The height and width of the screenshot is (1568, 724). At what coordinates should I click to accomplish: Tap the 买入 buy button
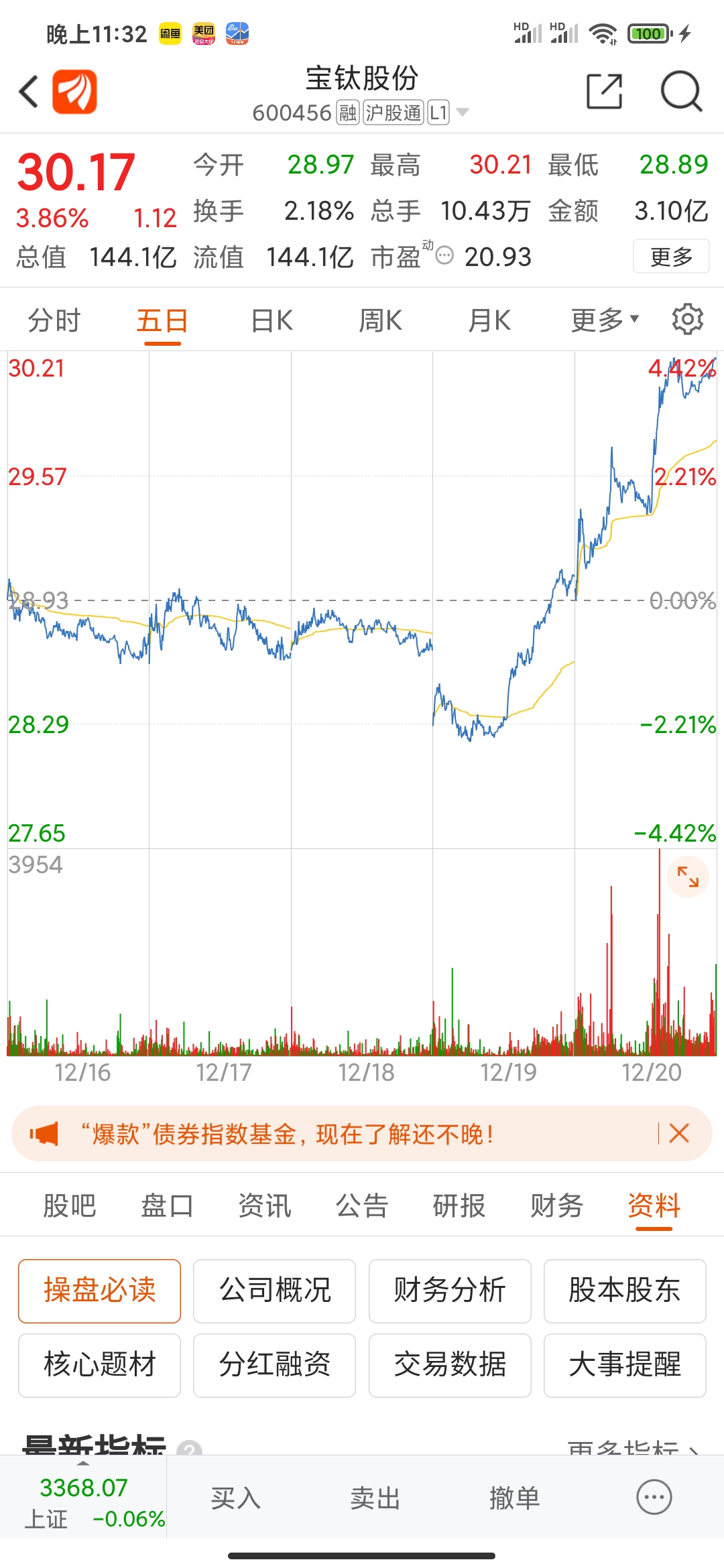click(x=236, y=1498)
